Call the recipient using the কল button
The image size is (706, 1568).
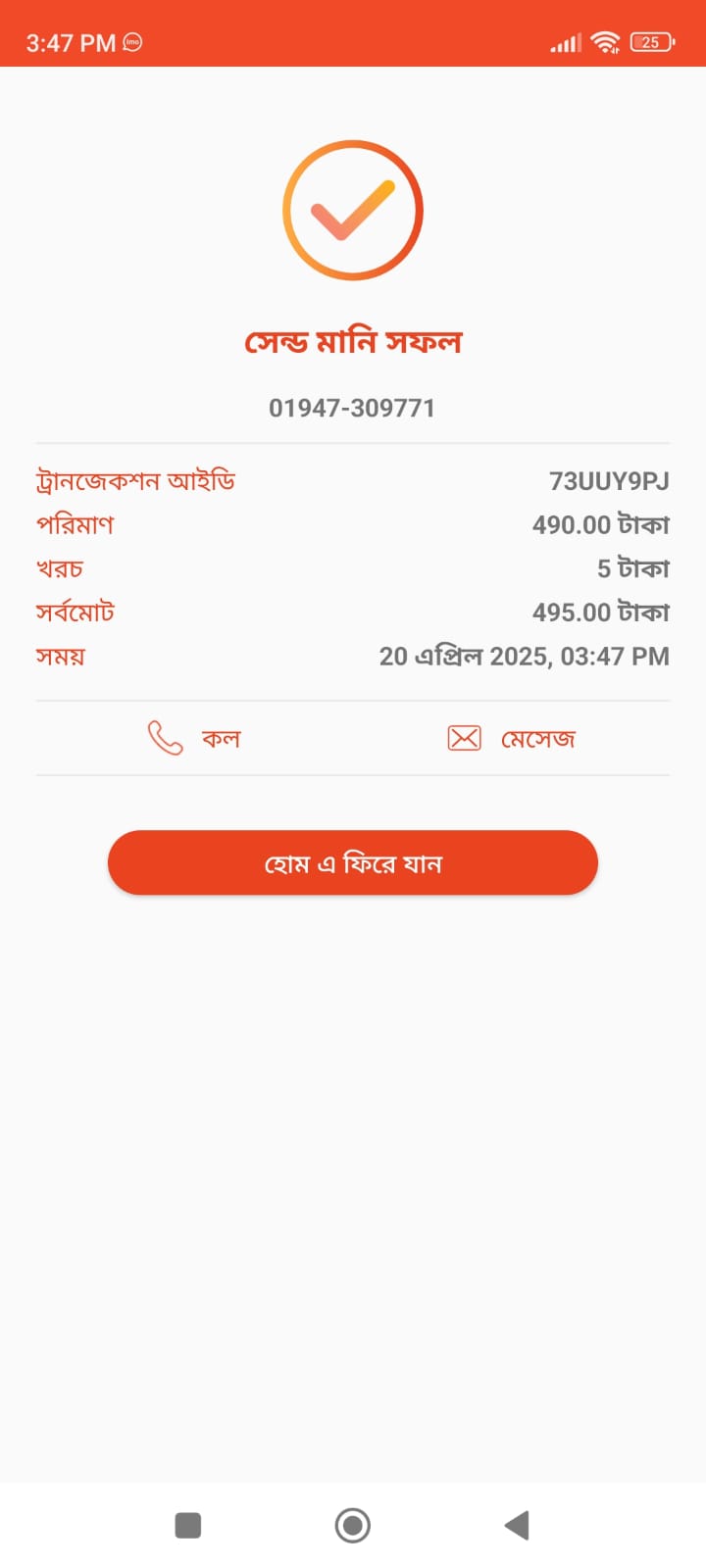[x=194, y=738]
